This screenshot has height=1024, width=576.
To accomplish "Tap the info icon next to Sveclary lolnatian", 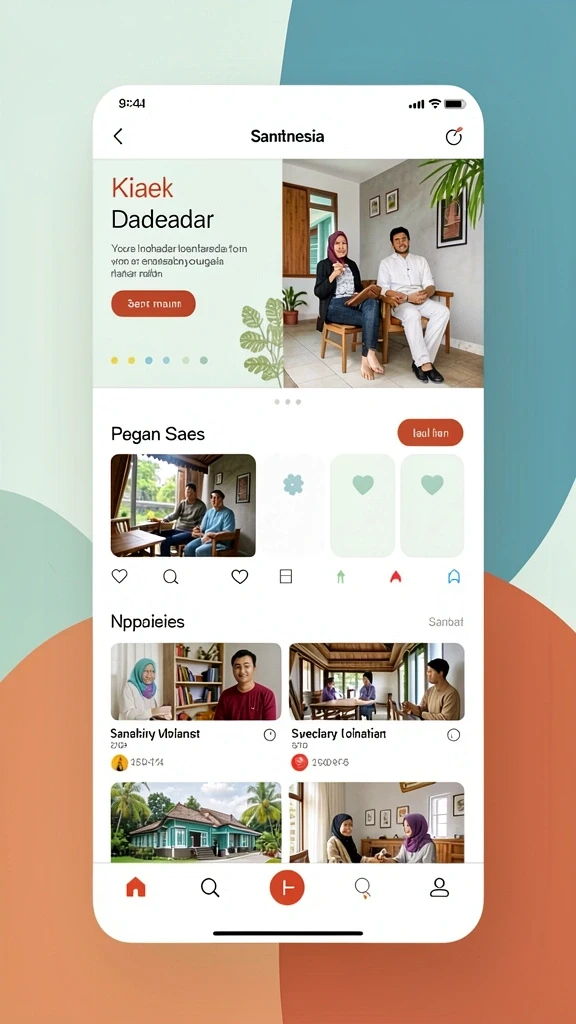I will pyautogui.click(x=453, y=735).
